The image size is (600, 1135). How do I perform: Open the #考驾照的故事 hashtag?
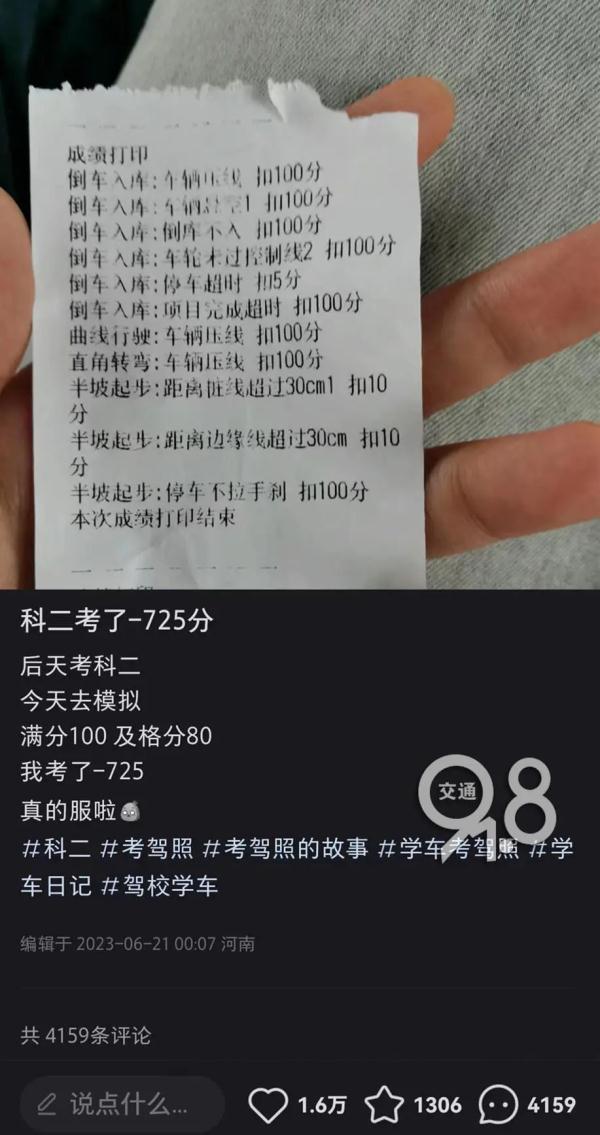(285, 850)
